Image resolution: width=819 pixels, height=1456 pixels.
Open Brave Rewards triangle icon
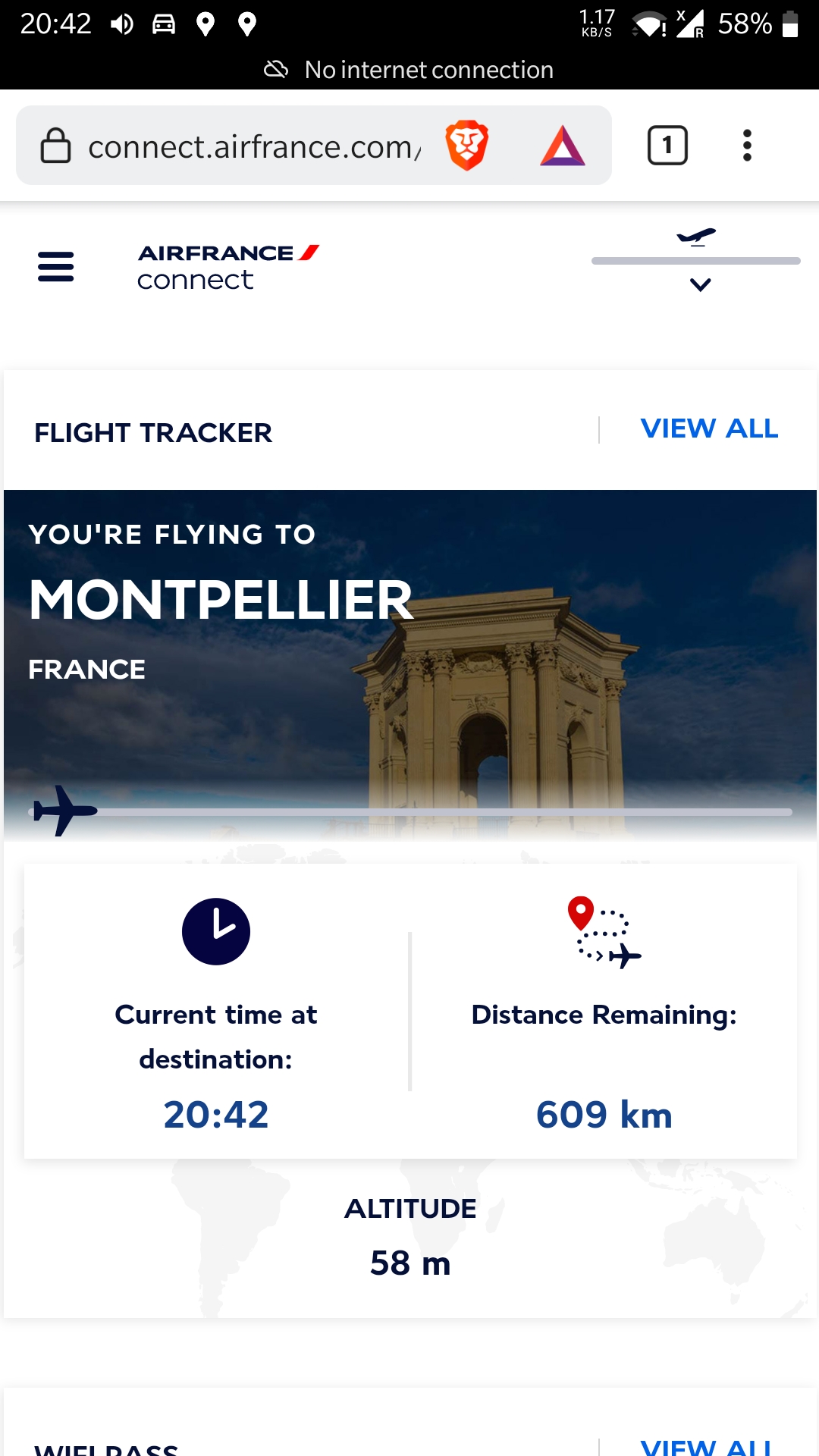click(562, 146)
